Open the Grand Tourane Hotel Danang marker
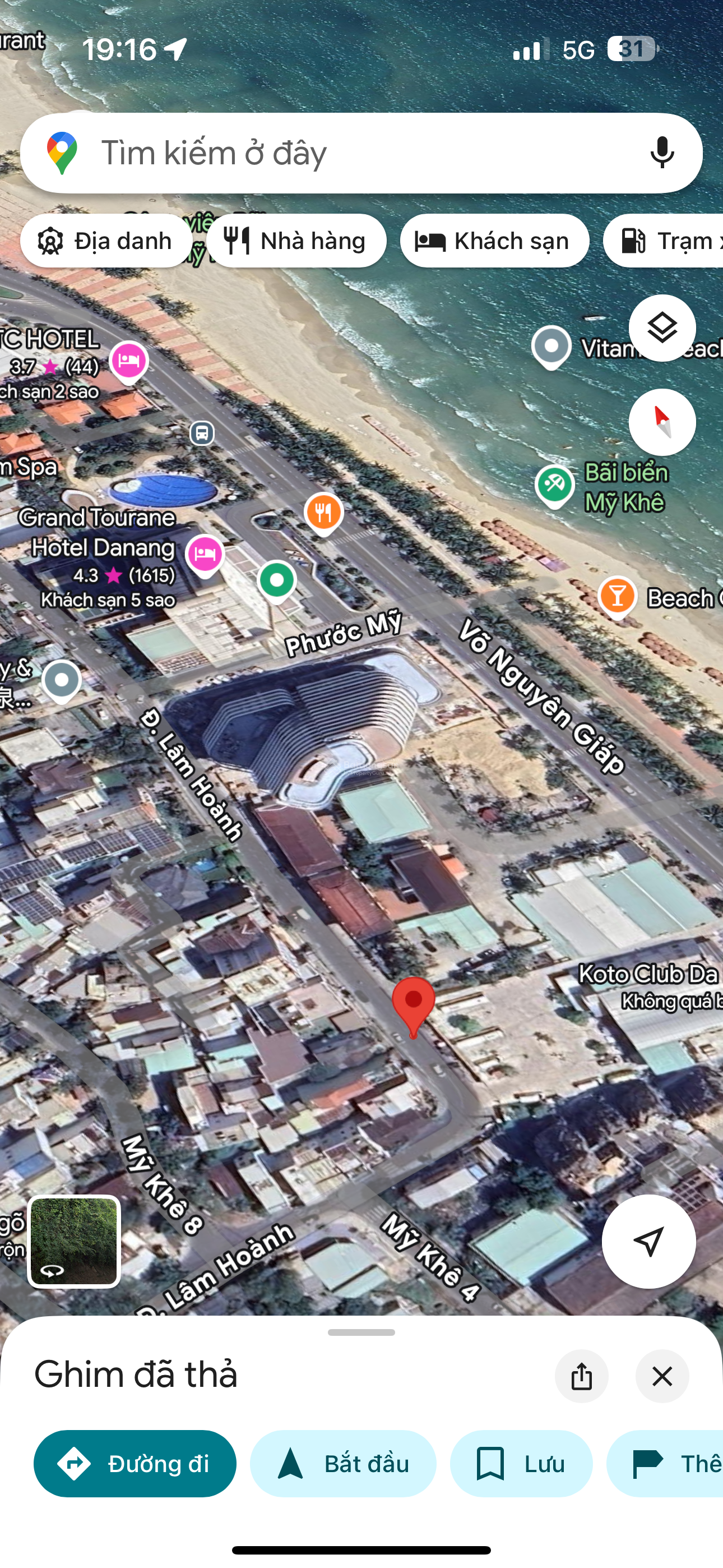 205,554
